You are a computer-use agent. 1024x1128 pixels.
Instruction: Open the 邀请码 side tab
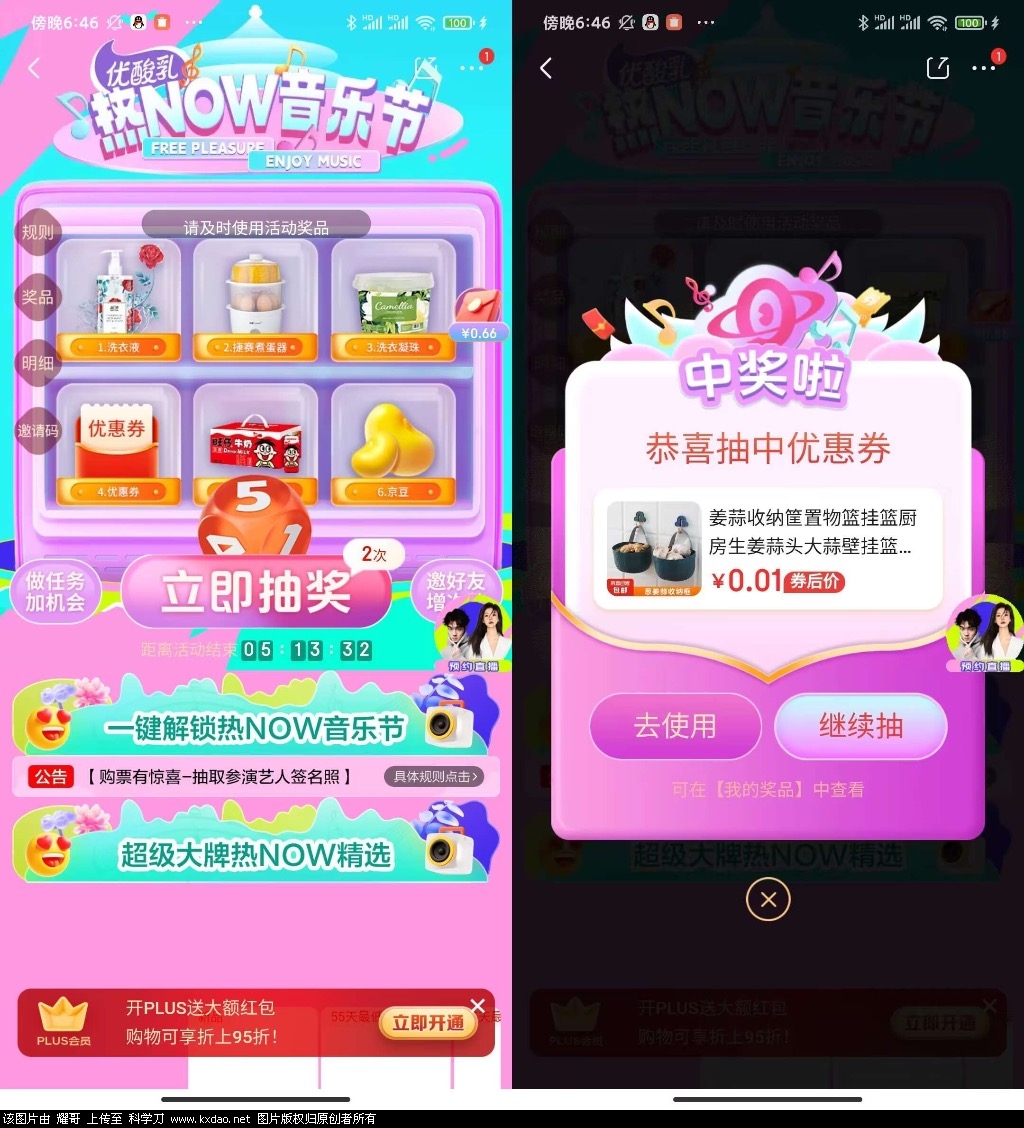tap(37, 431)
